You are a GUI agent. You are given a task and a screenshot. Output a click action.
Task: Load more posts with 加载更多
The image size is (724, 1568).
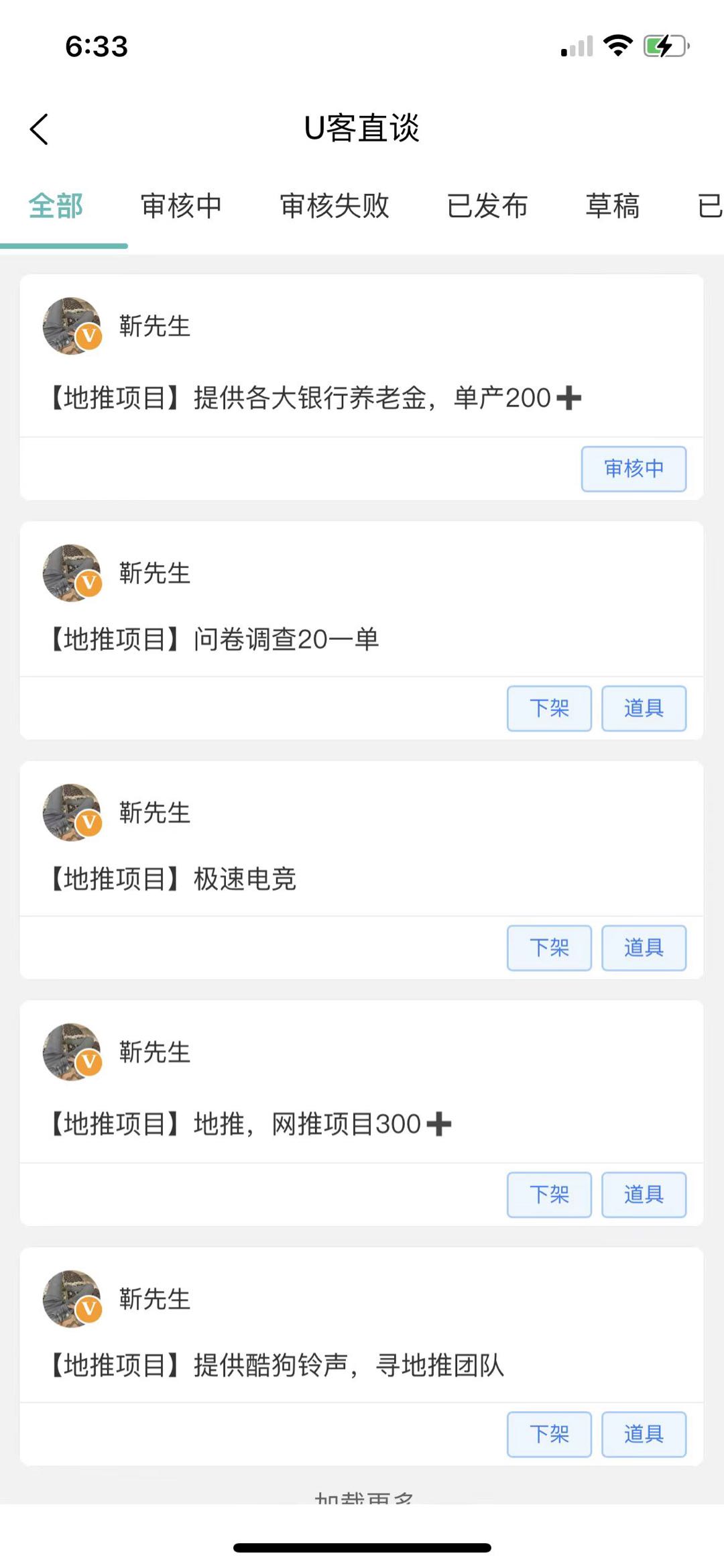(363, 1497)
